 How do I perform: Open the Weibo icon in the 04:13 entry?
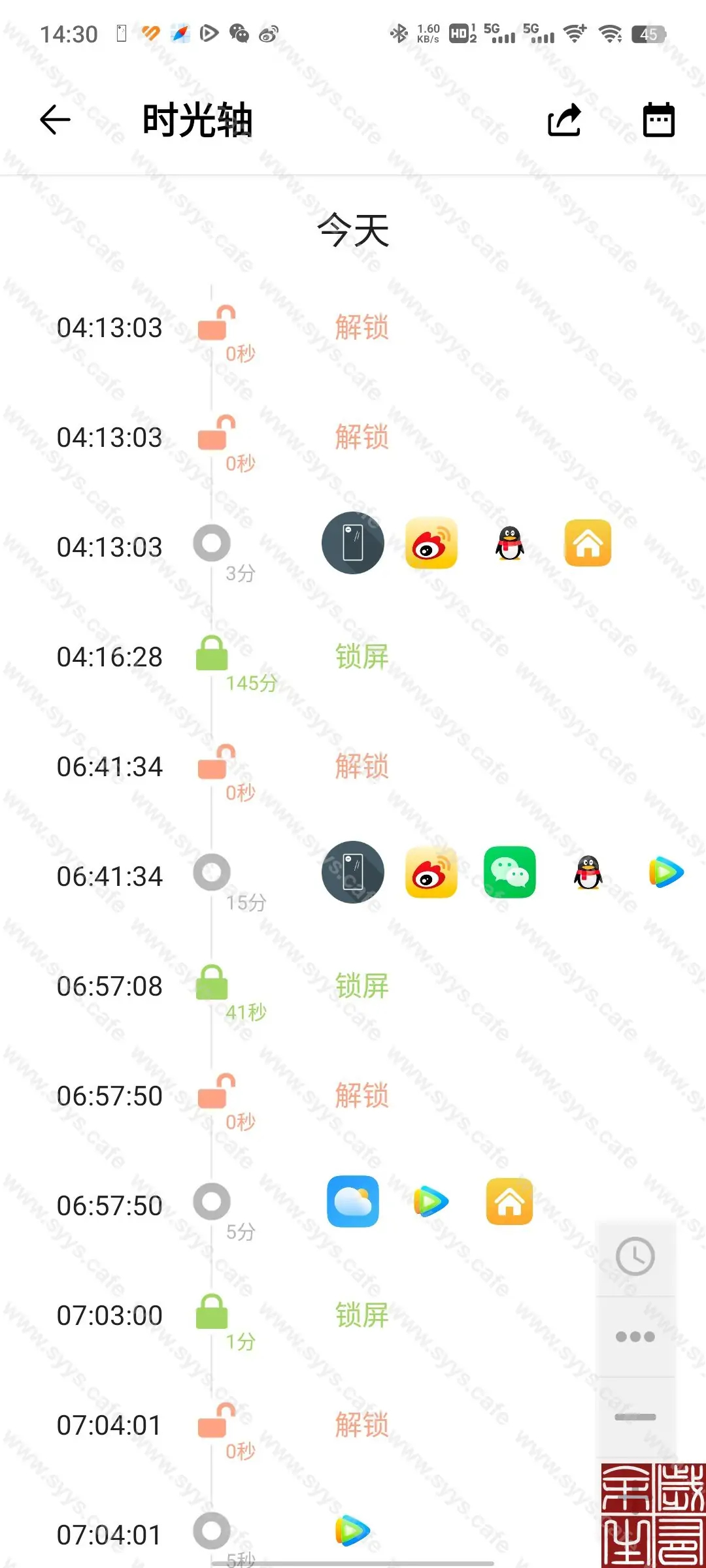[x=431, y=544]
